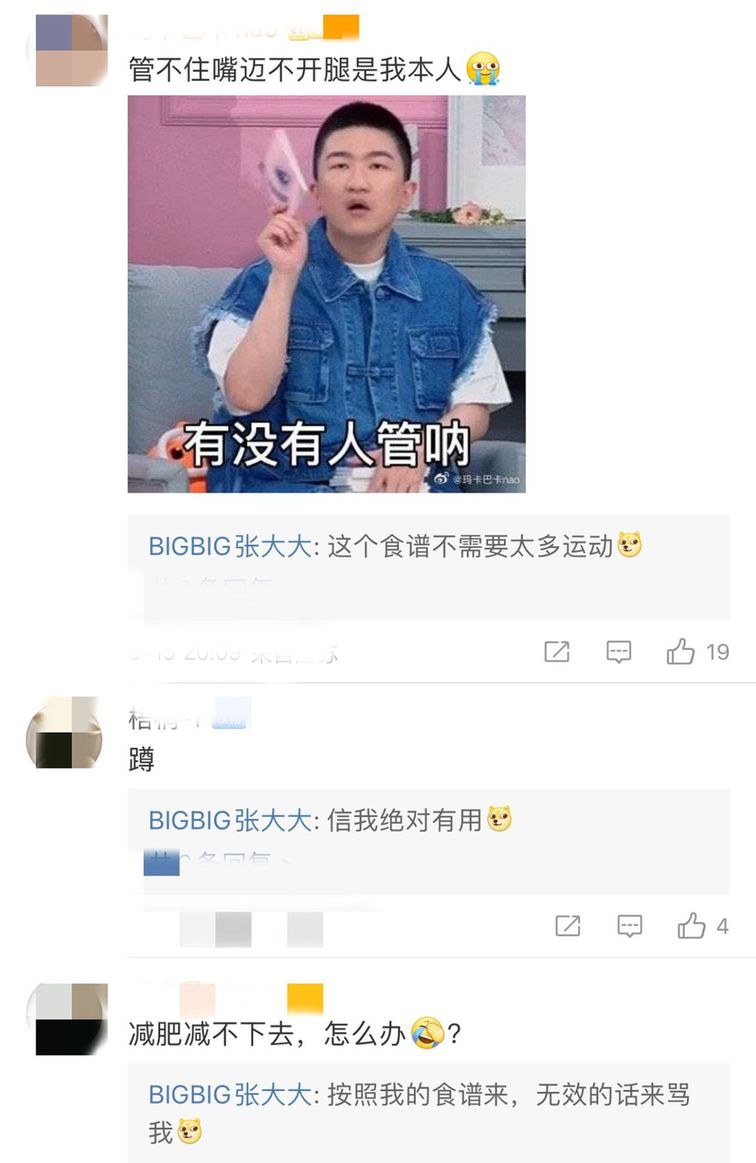Open BIGBIG张大大 profile in '按照我的食谱来' reply

pyautogui.click(x=230, y=1095)
